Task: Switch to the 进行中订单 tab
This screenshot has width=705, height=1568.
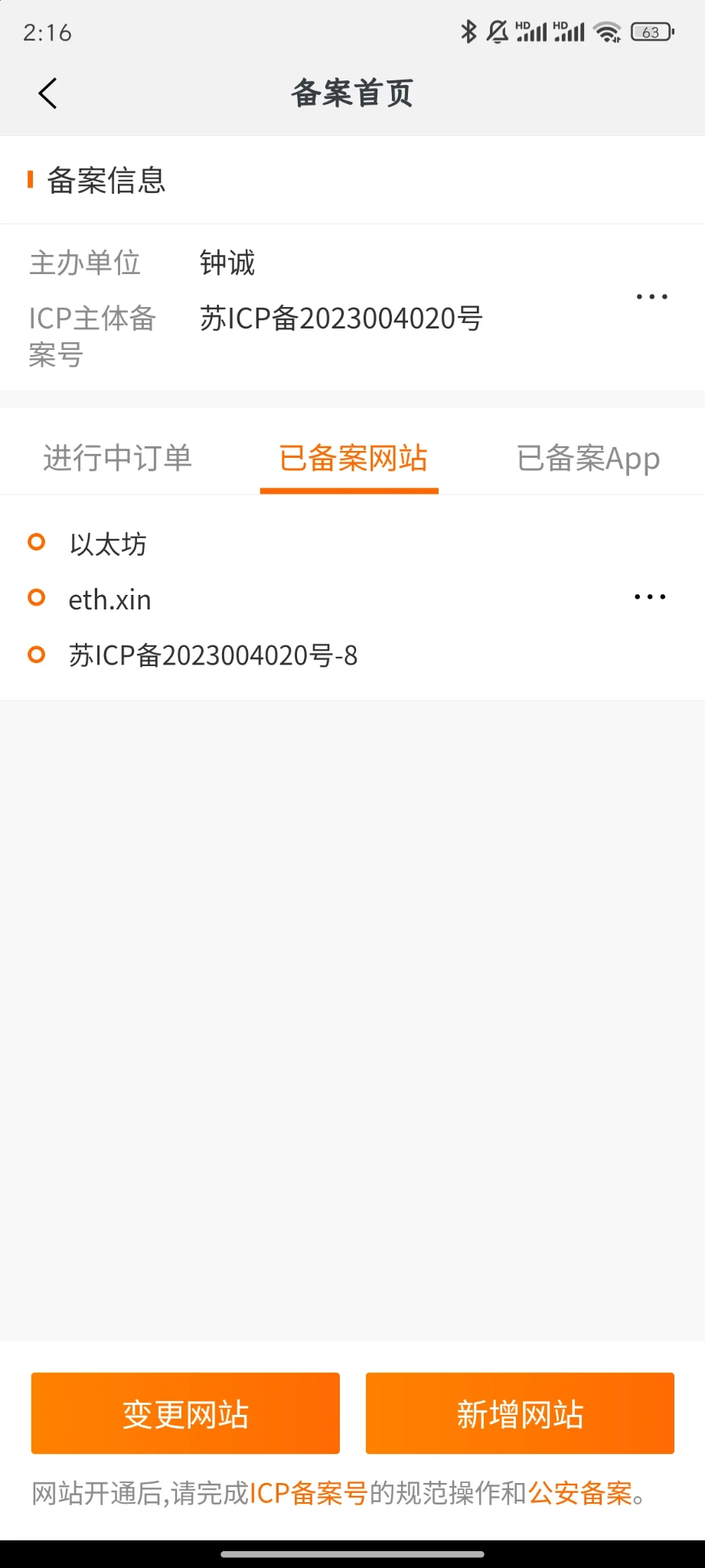Action: coord(117,458)
